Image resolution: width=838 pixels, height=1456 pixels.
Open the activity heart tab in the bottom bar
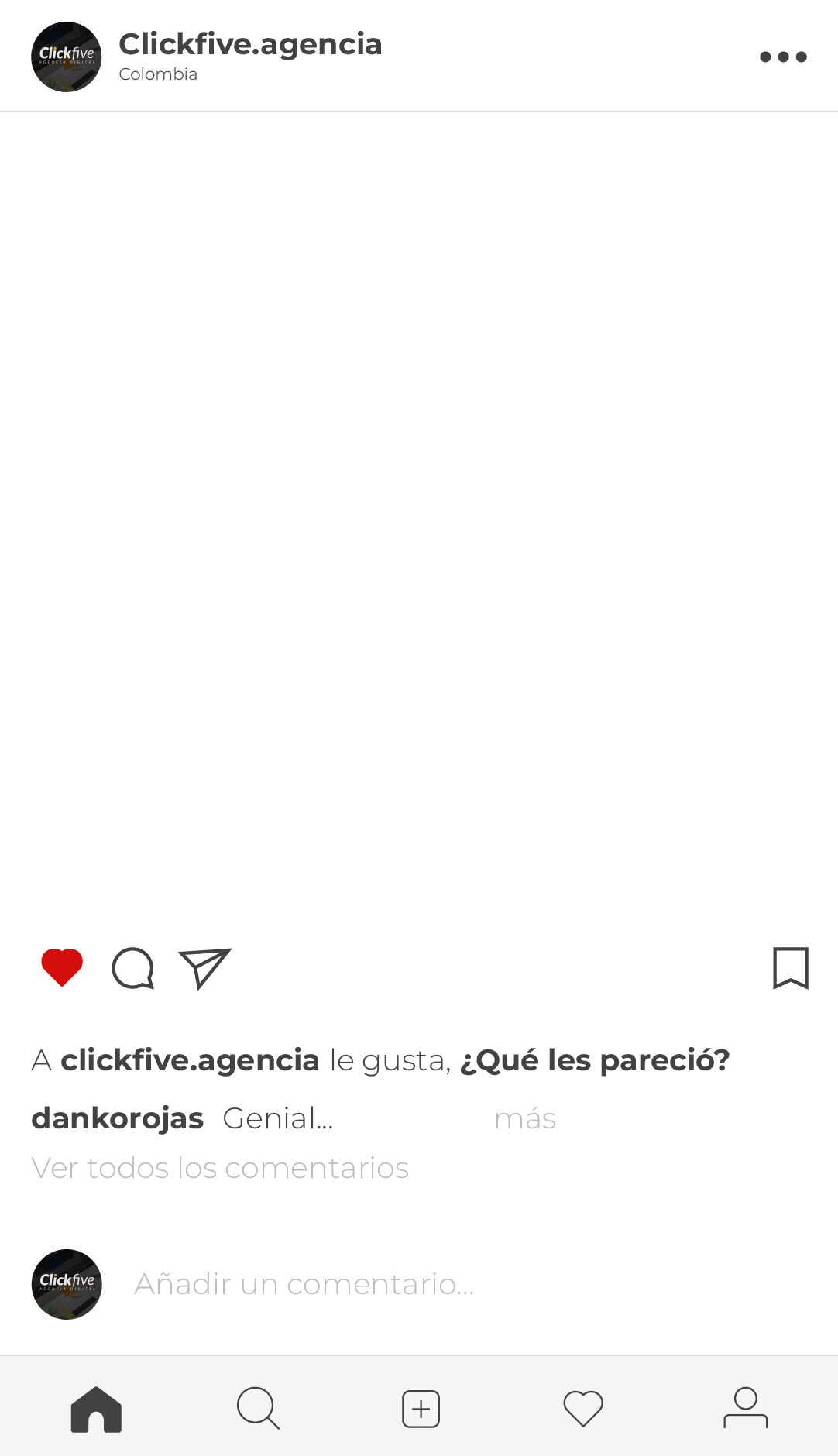click(x=583, y=1409)
